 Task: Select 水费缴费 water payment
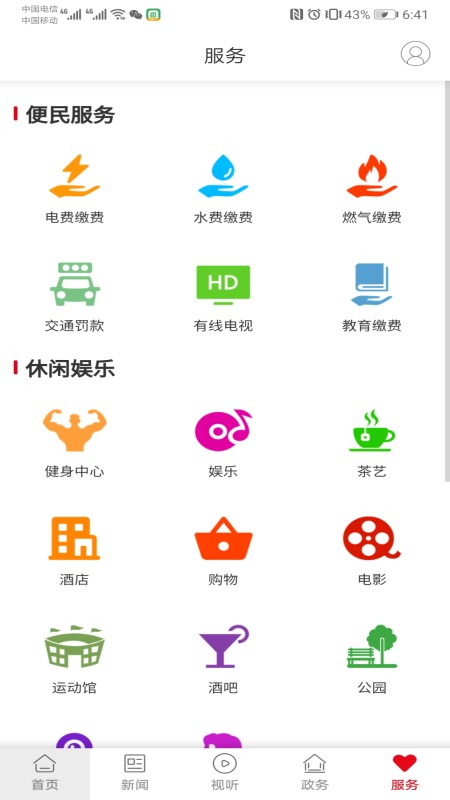click(x=223, y=189)
